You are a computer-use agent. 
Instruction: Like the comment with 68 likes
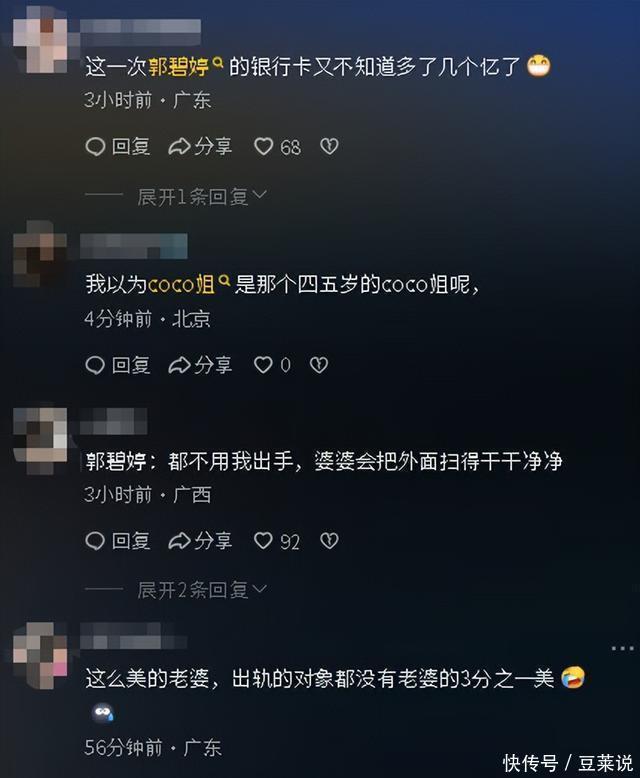264,147
